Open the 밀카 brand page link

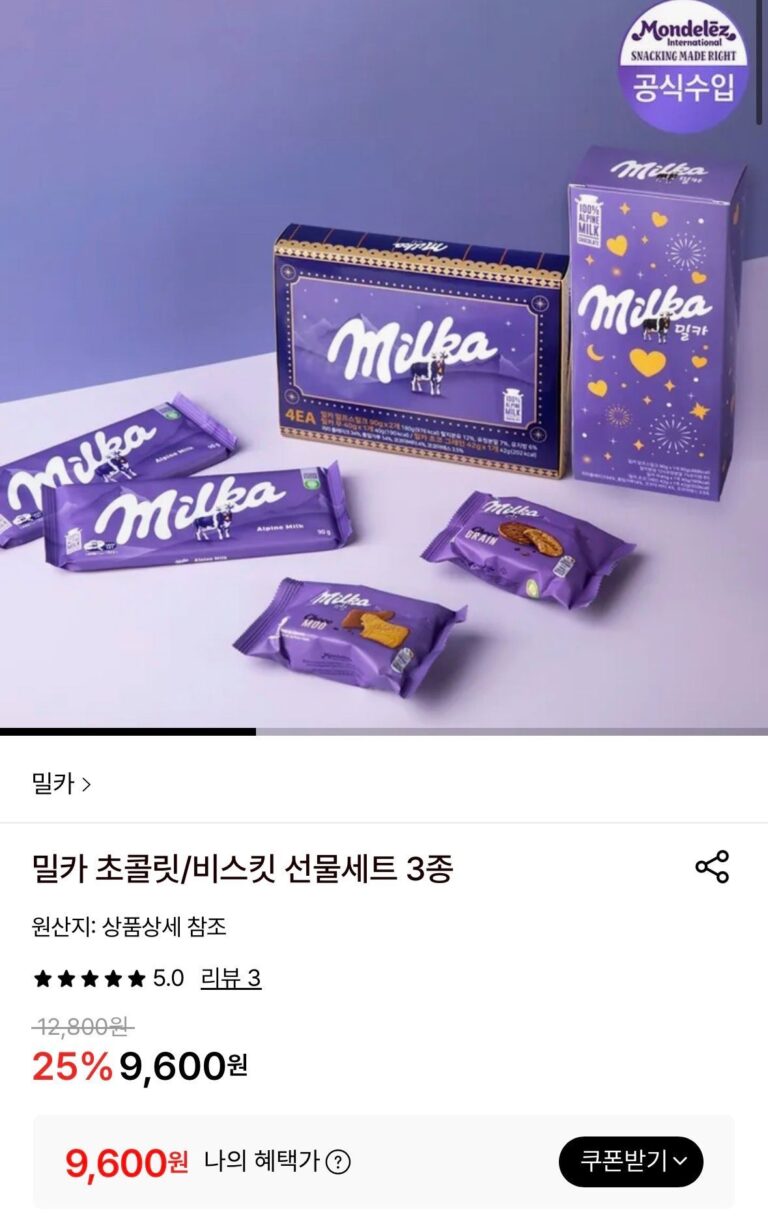(x=61, y=784)
